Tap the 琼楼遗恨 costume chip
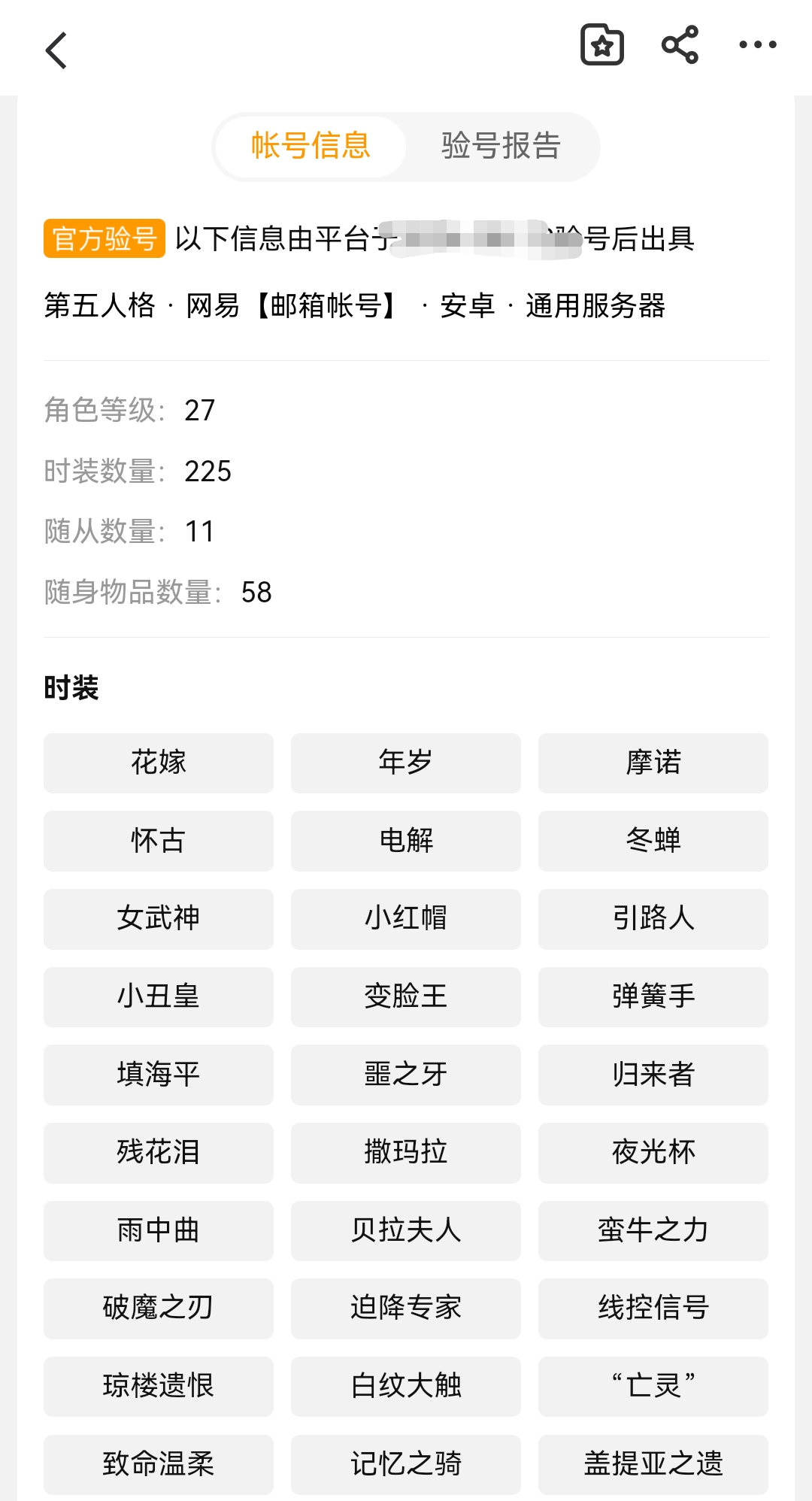 click(159, 1386)
